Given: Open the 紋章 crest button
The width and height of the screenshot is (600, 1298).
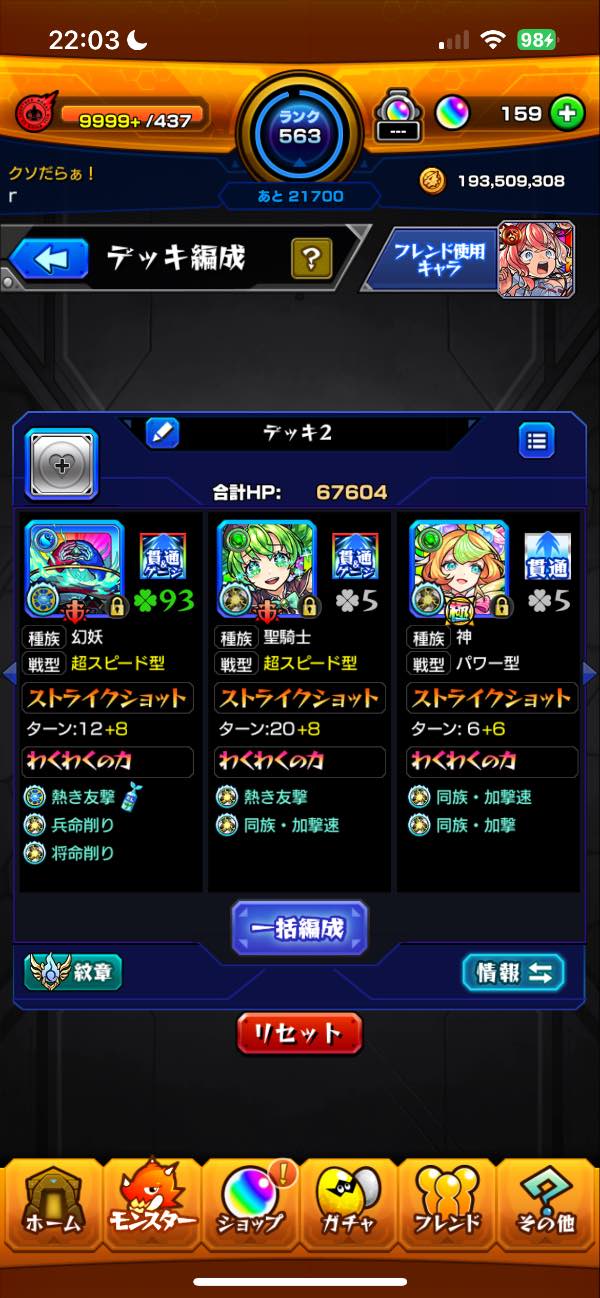Looking at the screenshot, I should pyautogui.click(x=74, y=971).
